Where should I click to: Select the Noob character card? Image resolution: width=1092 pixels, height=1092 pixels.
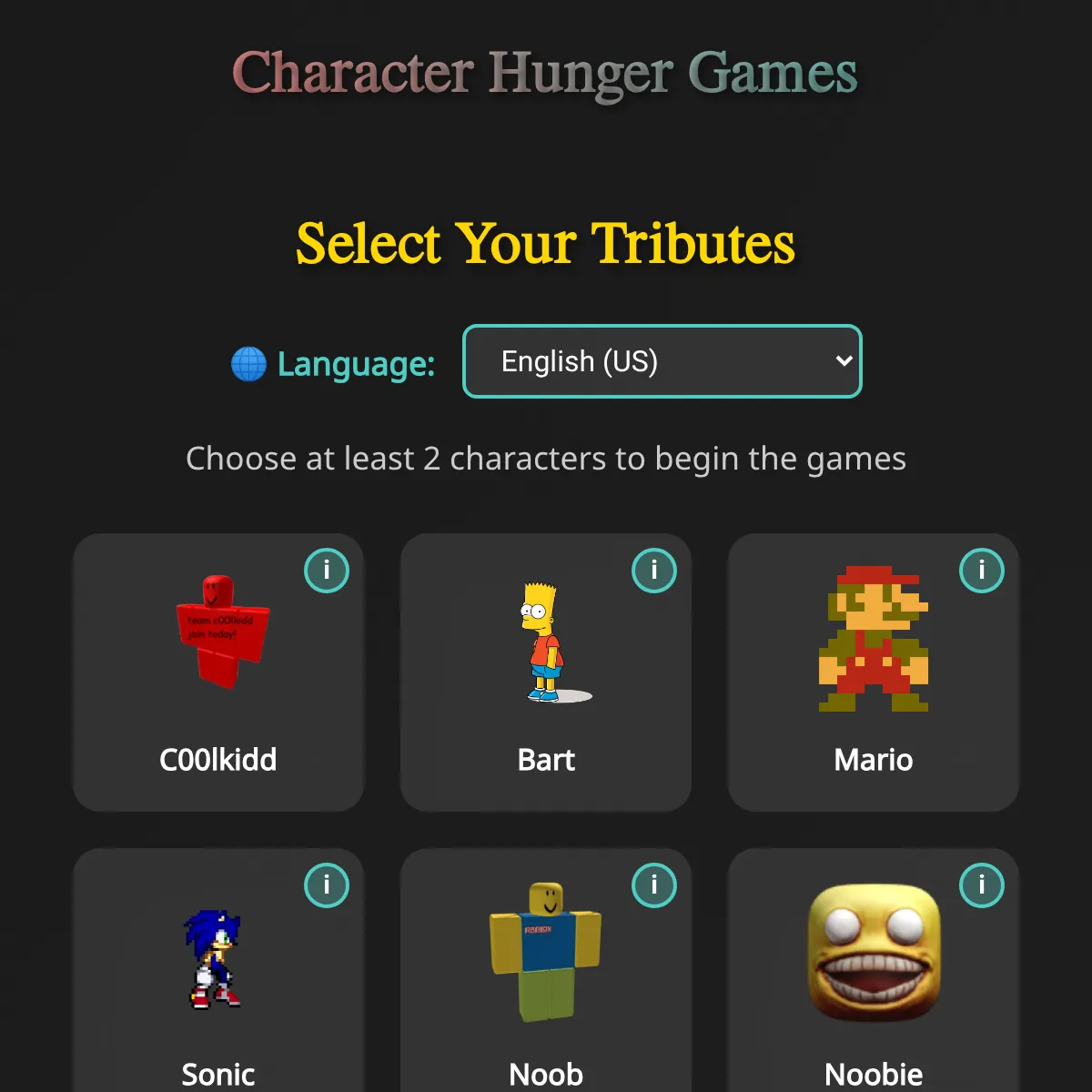(x=546, y=974)
